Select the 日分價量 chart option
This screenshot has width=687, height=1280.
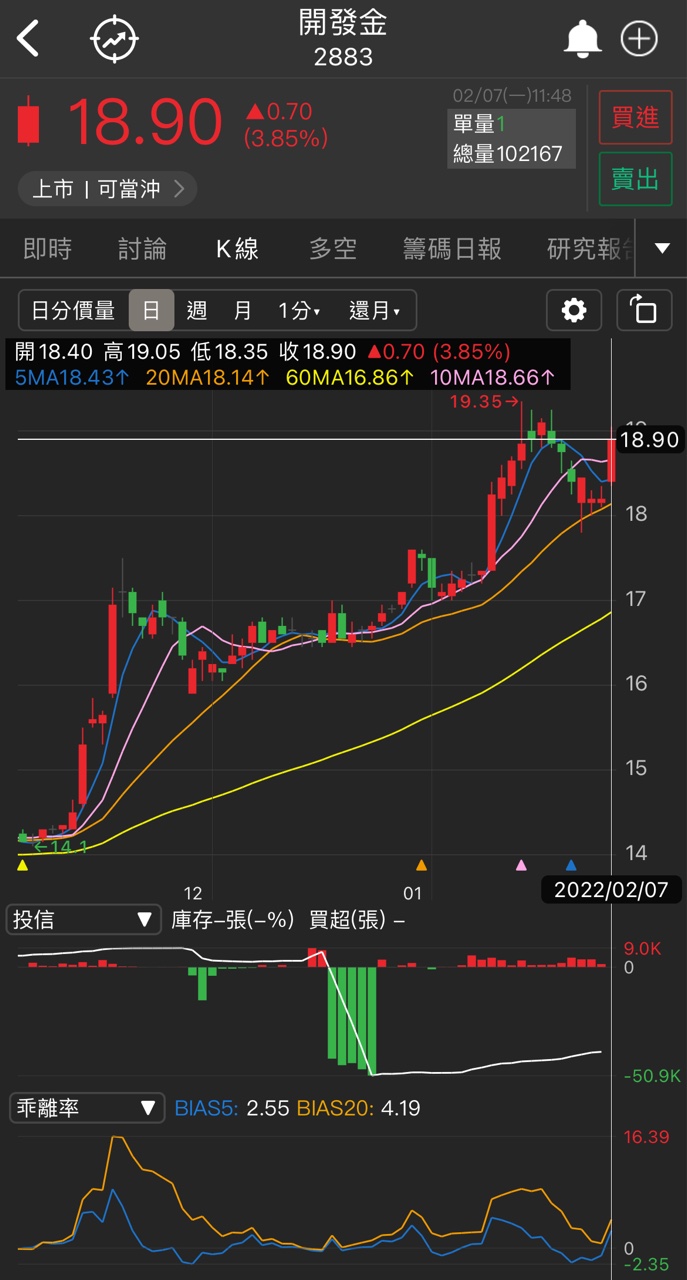[x=73, y=311]
